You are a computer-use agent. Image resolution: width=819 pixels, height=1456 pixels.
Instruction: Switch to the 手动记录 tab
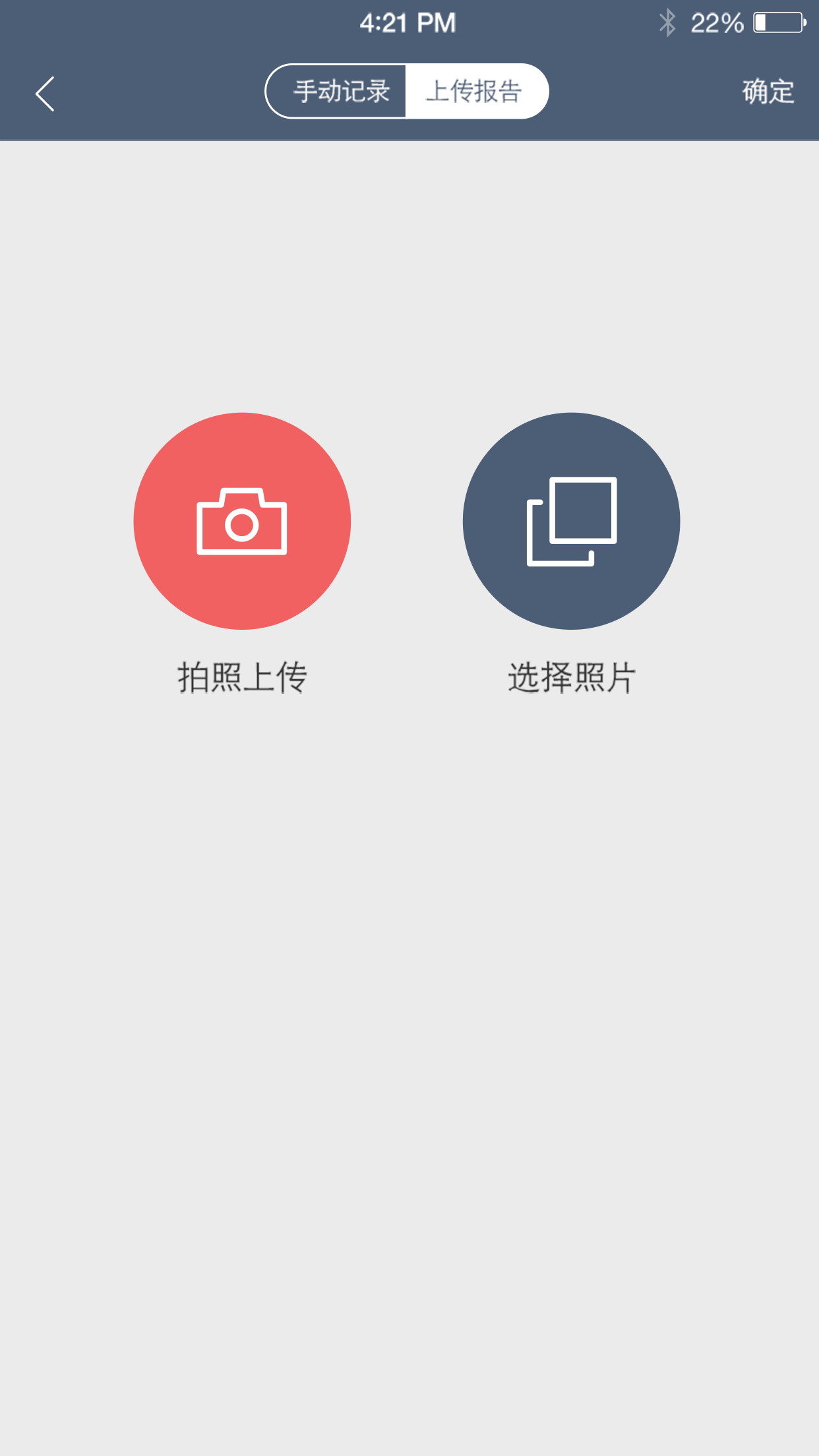pyautogui.click(x=340, y=91)
